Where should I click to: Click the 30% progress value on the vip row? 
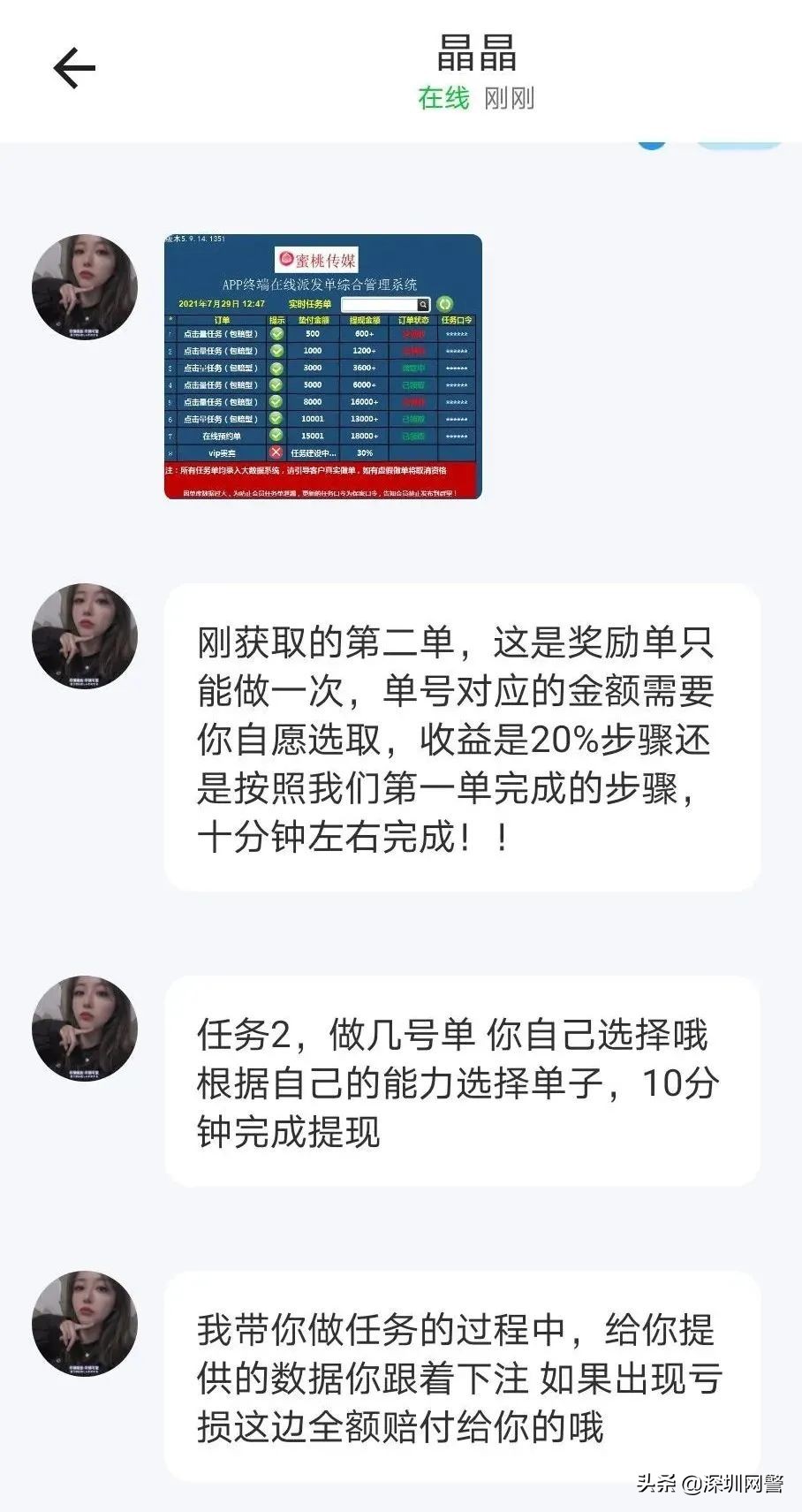[x=365, y=452]
